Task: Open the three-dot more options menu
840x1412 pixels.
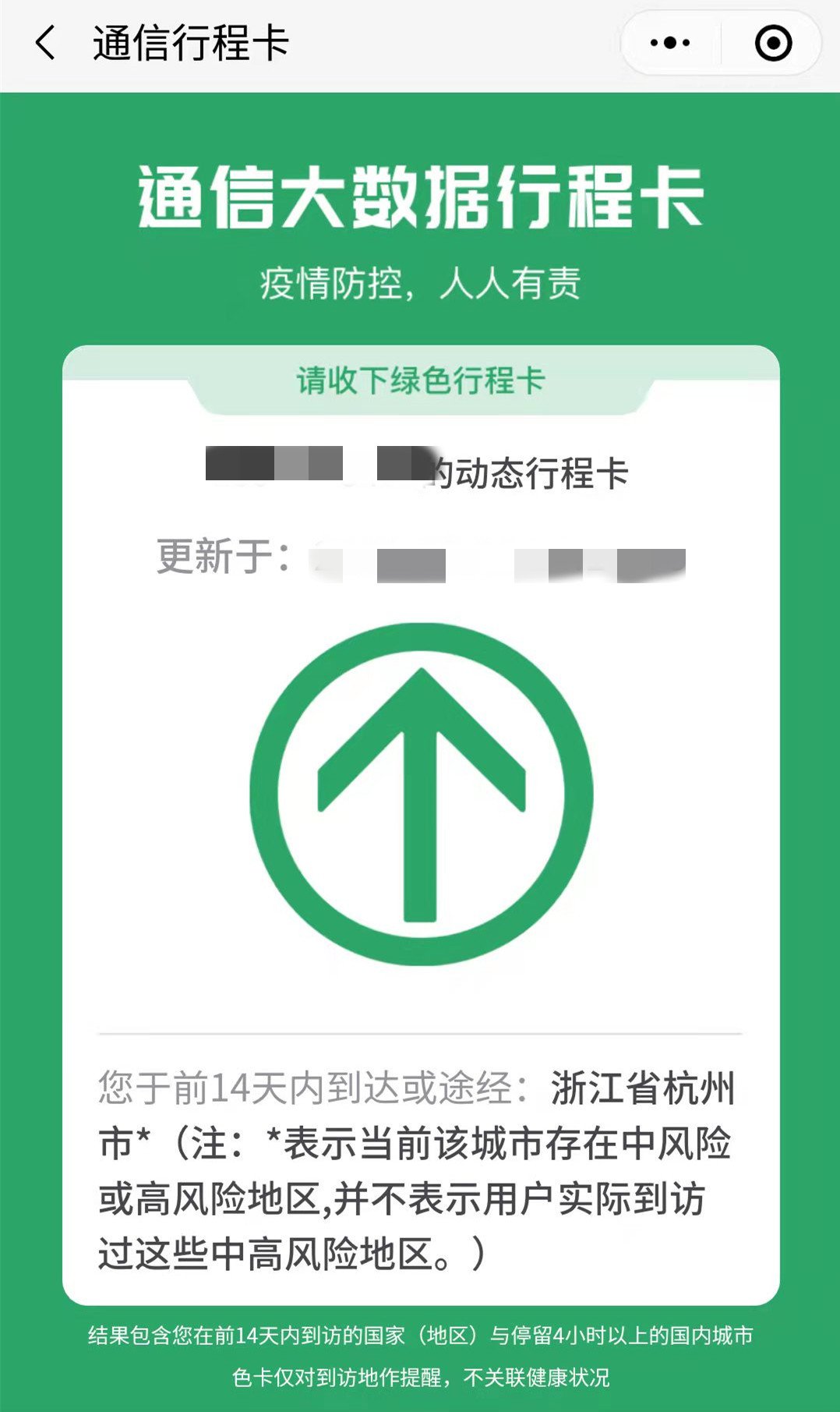Action: tap(670, 43)
